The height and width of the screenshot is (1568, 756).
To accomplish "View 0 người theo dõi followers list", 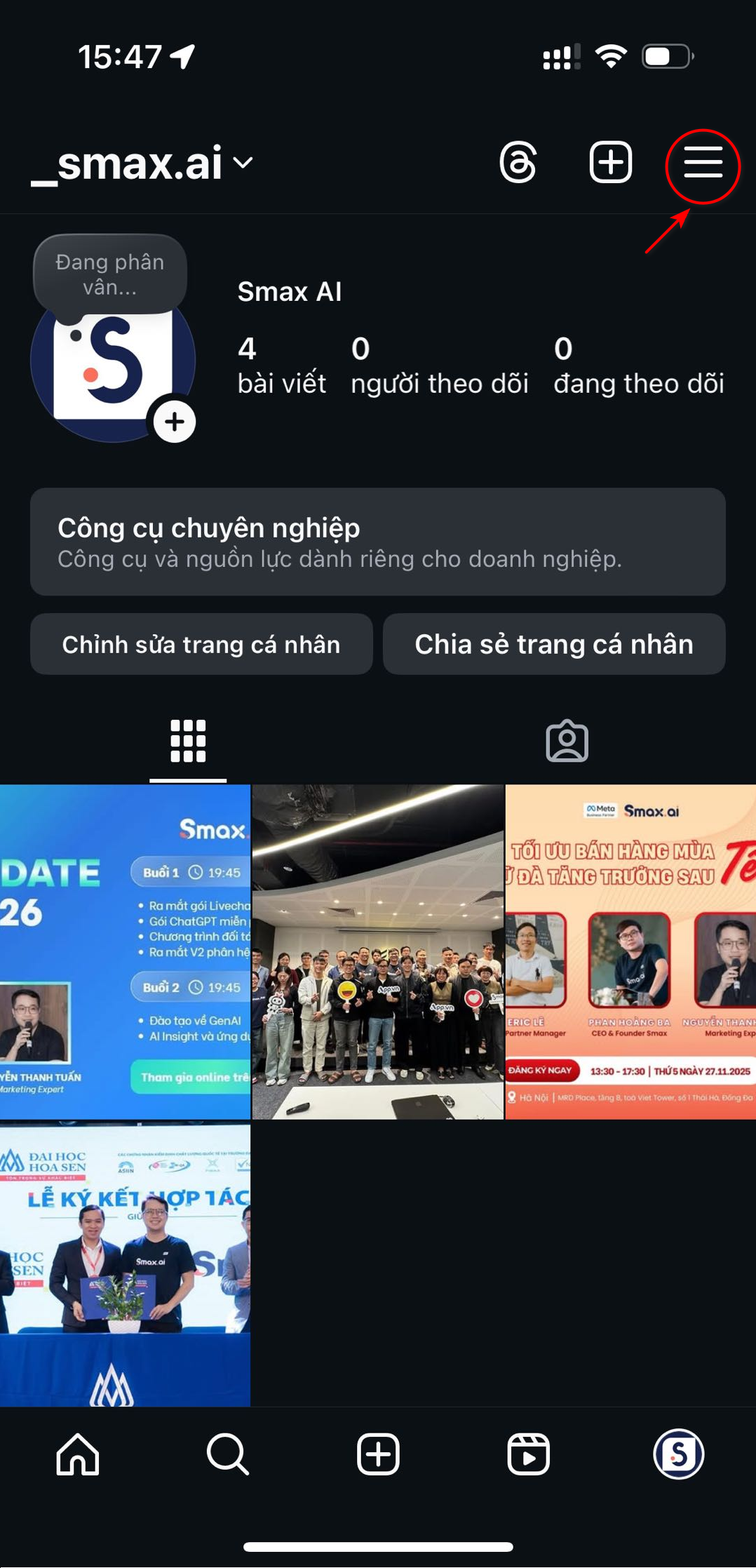I will pos(439,366).
